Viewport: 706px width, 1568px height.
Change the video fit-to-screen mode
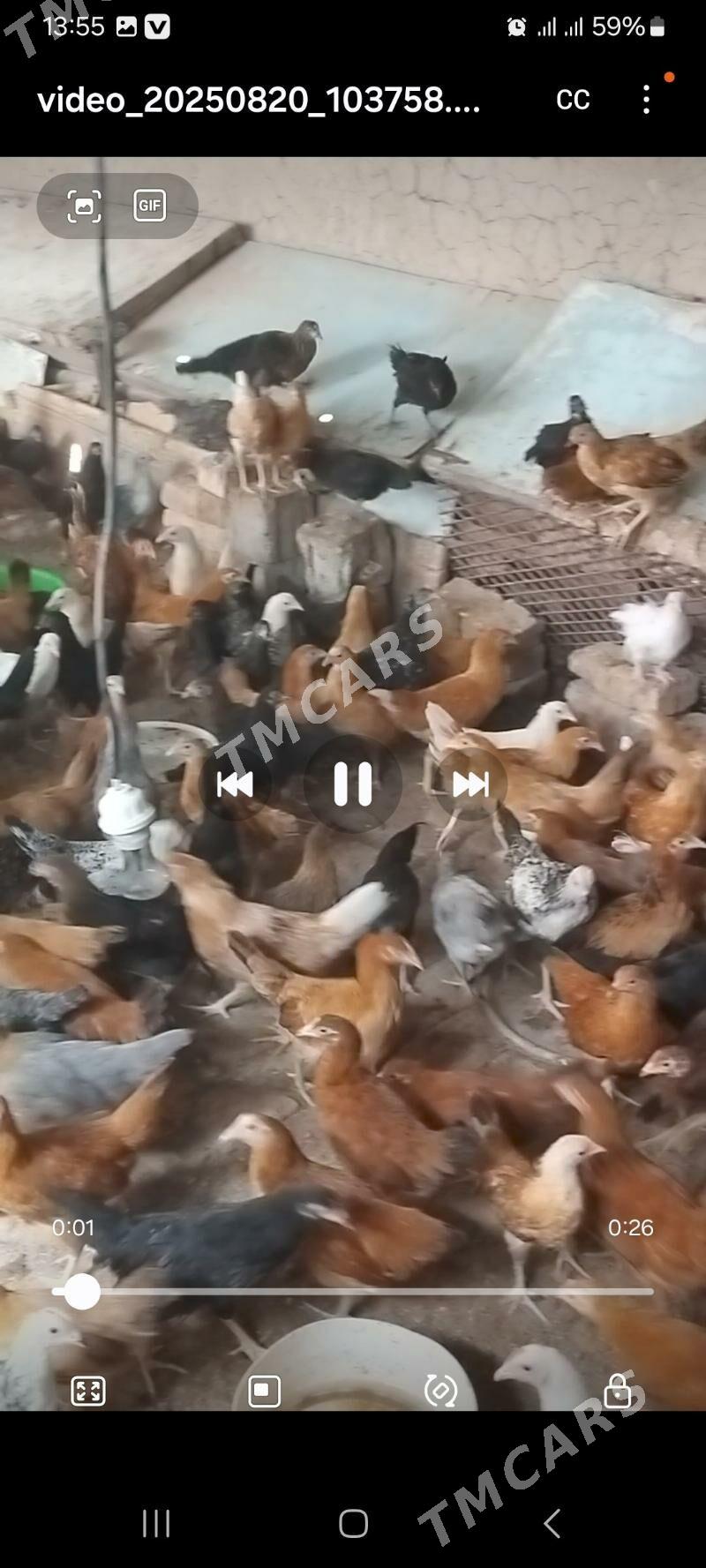point(88,1392)
